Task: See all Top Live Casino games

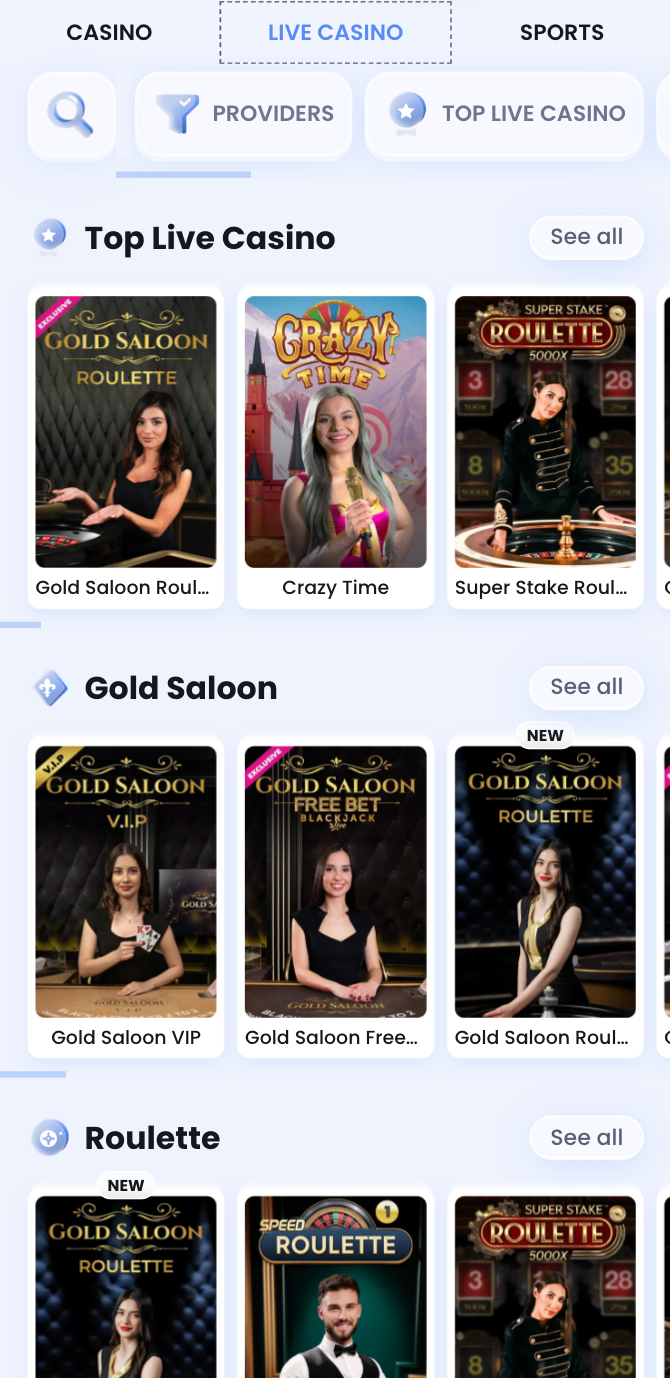Action: [x=586, y=237]
